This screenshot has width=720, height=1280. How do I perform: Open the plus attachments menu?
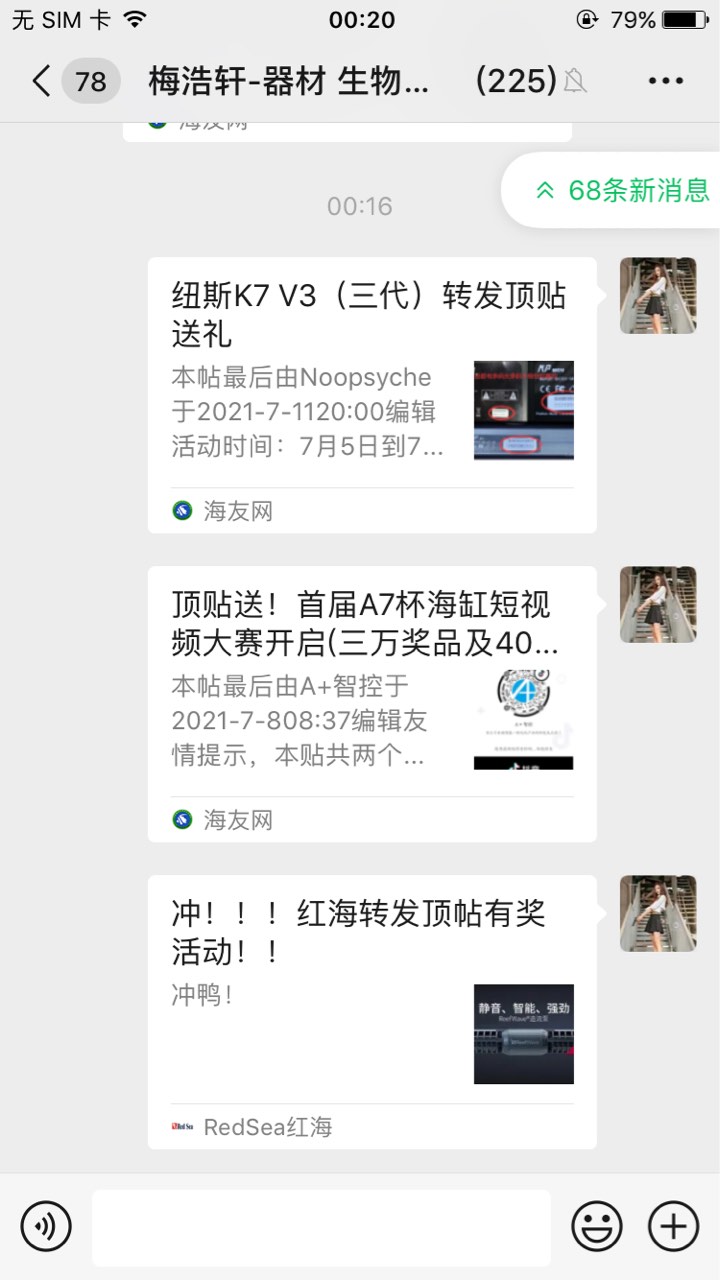pyautogui.click(x=673, y=1225)
